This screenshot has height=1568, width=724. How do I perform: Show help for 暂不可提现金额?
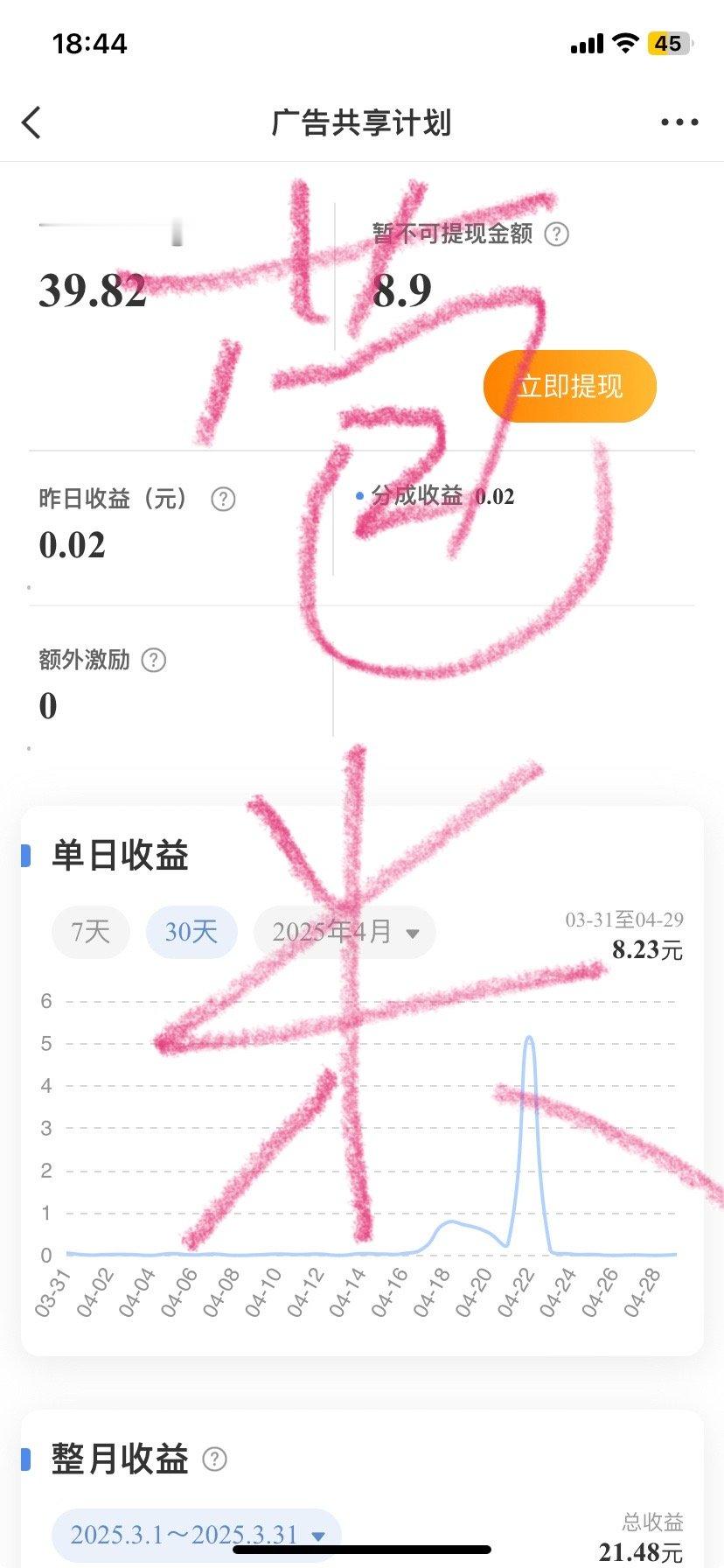(x=557, y=234)
